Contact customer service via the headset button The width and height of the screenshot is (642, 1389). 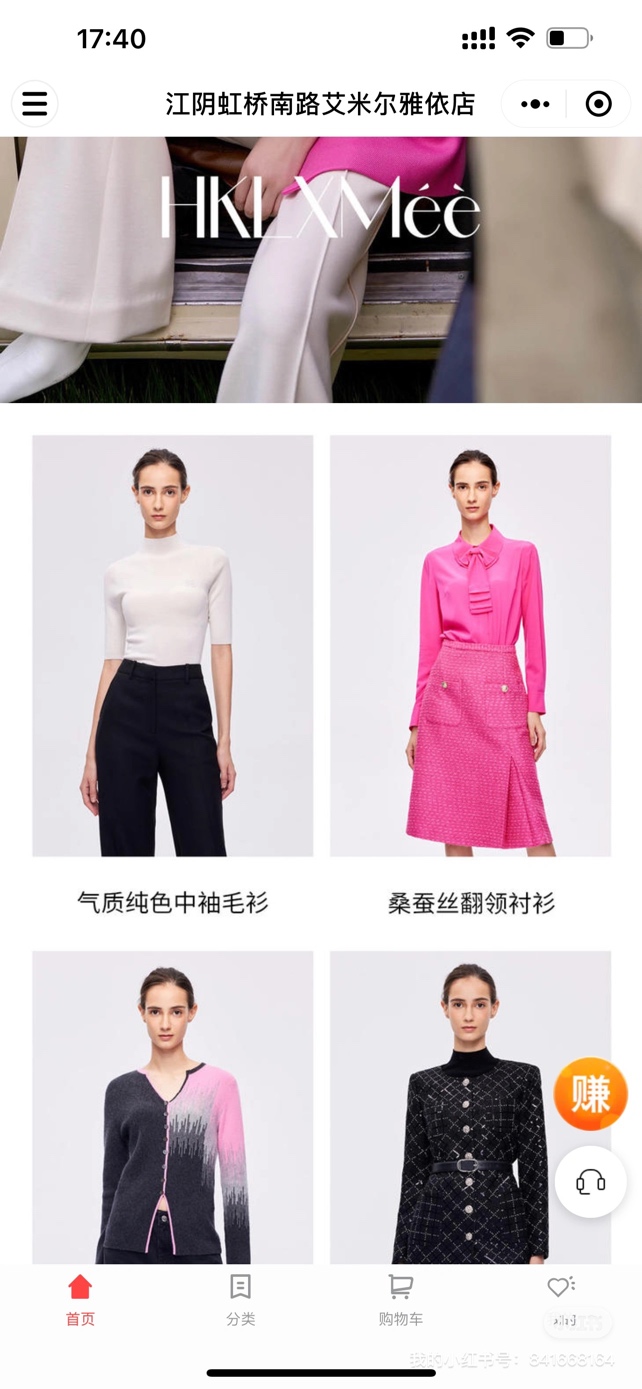[x=590, y=1182]
